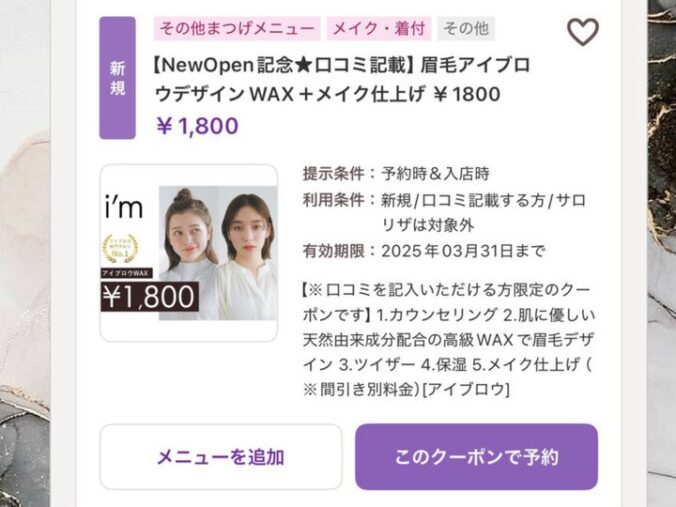Tap メニューを追加 button
Viewport: 676px width, 507px height.
tap(220, 457)
